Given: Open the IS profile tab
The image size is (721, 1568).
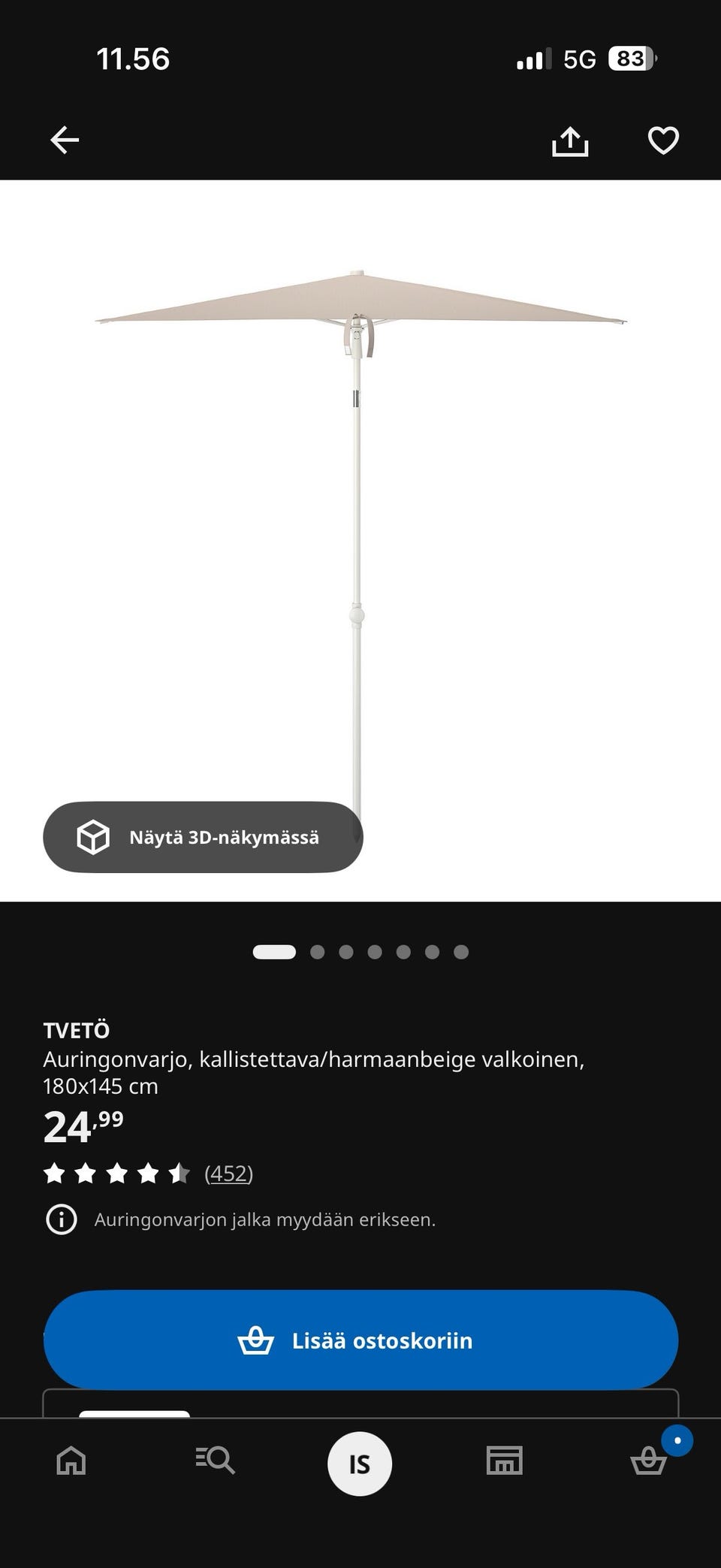Looking at the screenshot, I should tap(360, 1464).
